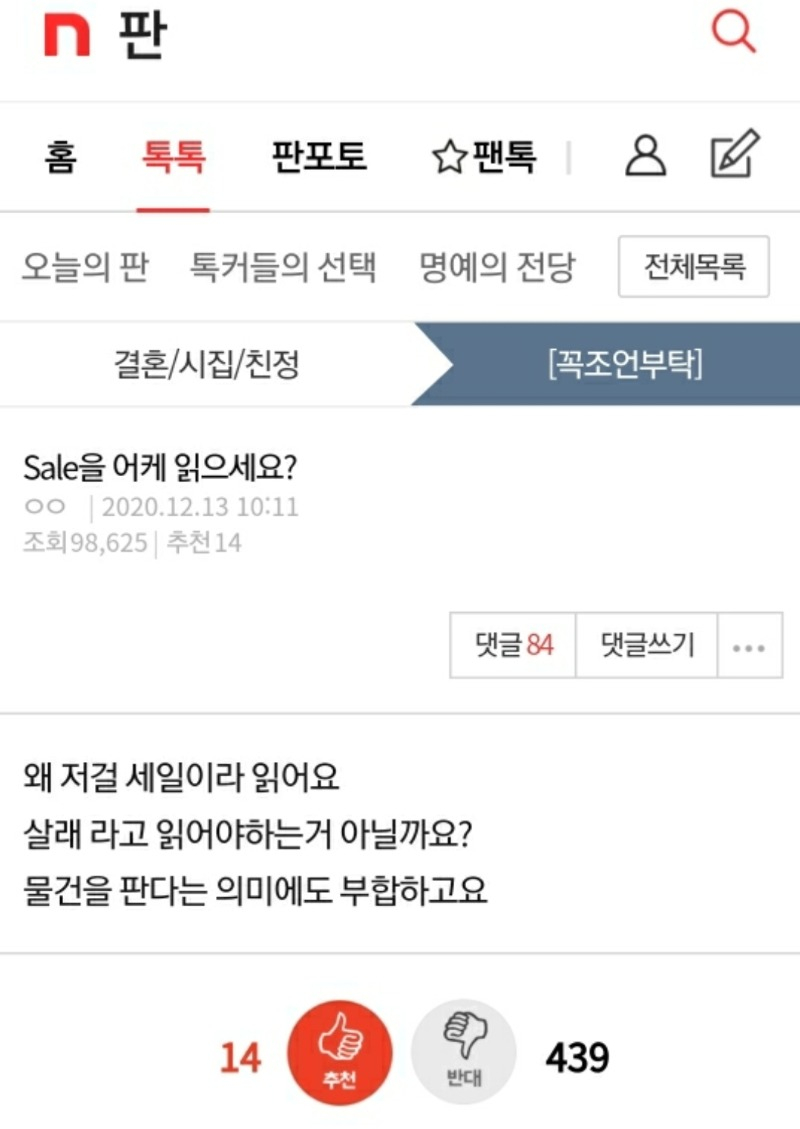Switch to the 팬톡 tab
The image size is (800, 1129).
point(484,157)
